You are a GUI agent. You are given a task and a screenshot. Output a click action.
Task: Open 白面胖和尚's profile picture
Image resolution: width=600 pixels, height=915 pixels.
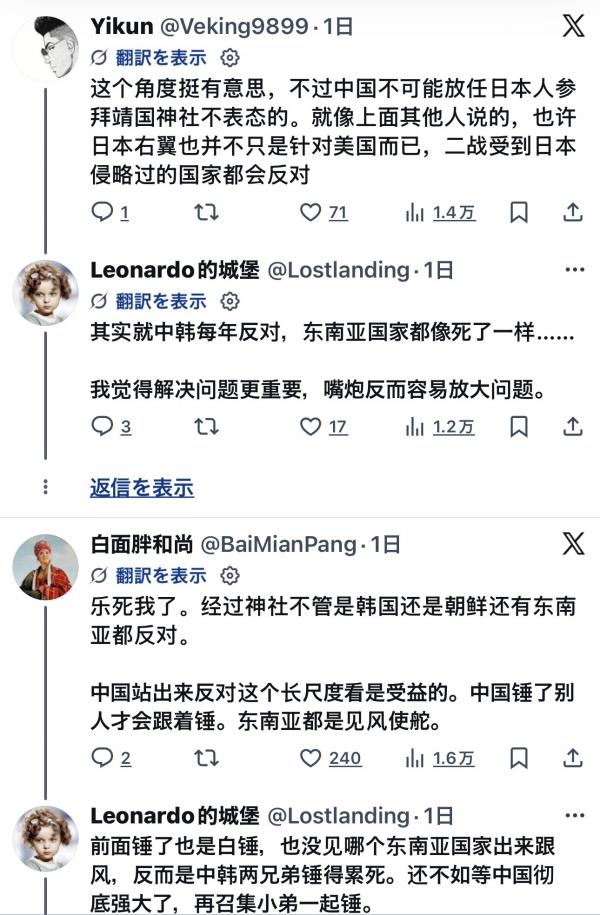[45, 567]
